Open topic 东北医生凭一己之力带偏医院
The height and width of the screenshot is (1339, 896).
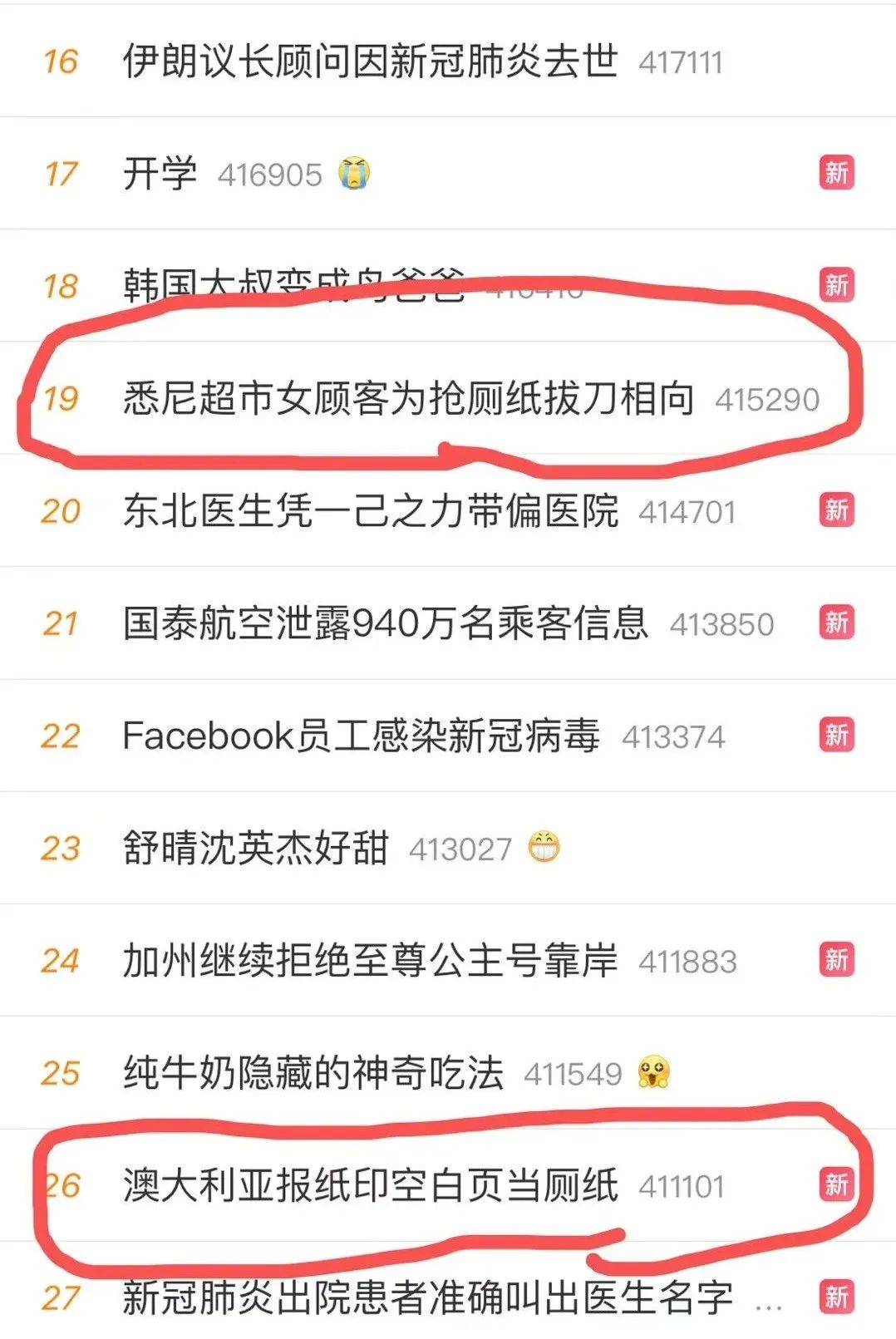(370, 510)
